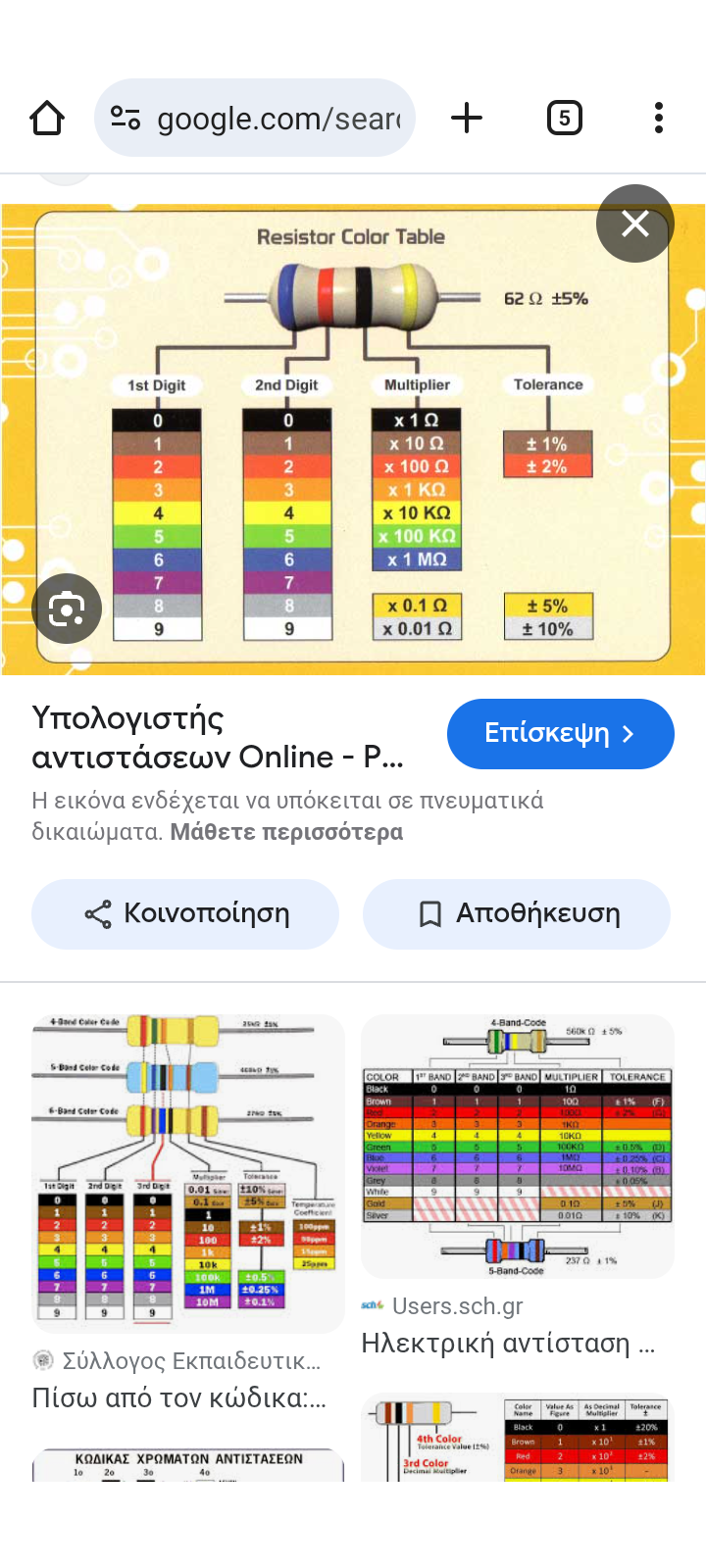Open the Ηλεκτρική αντίσταση result link
The width and height of the screenshot is (706, 1568).
click(510, 1343)
